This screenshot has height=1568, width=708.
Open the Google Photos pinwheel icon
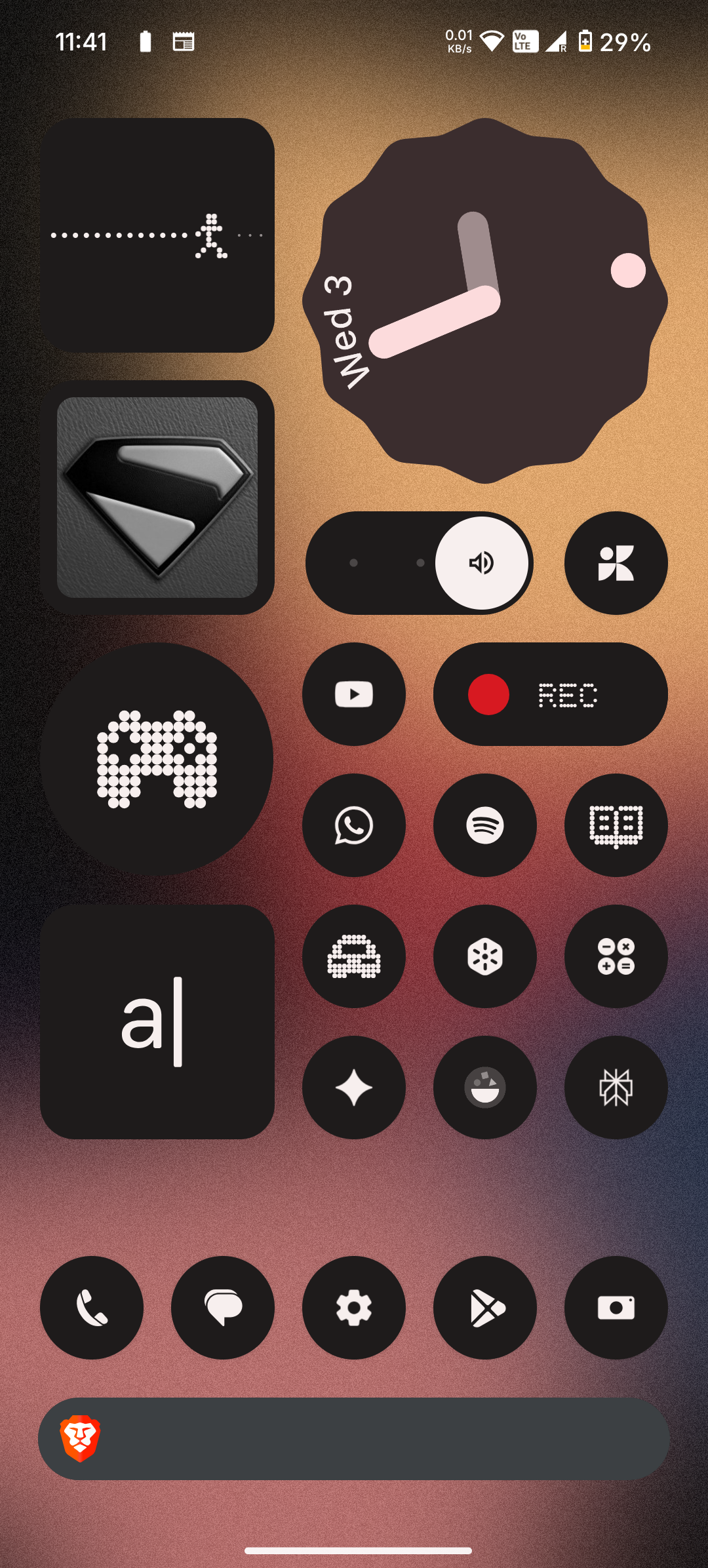616,563
